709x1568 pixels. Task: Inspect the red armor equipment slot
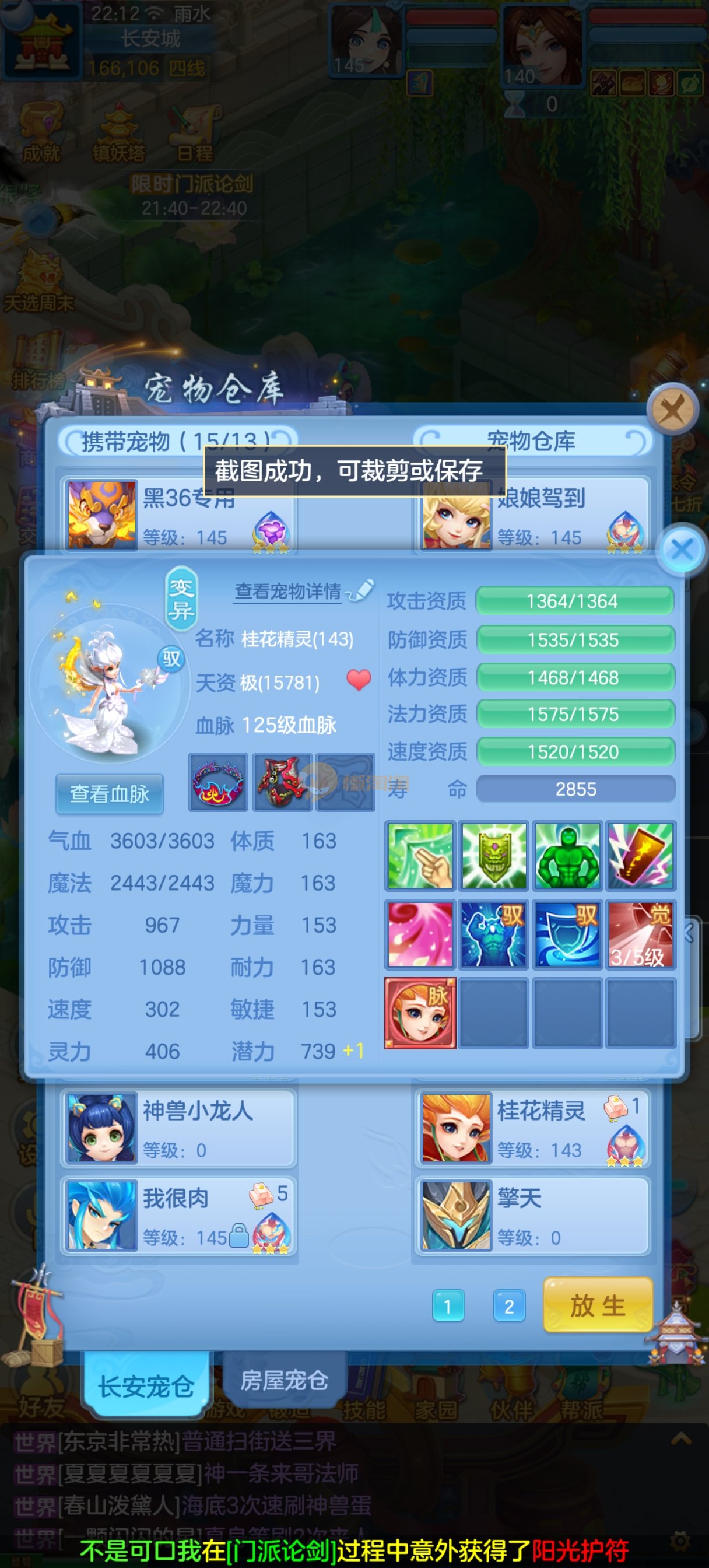pyautogui.click(x=282, y=782)
